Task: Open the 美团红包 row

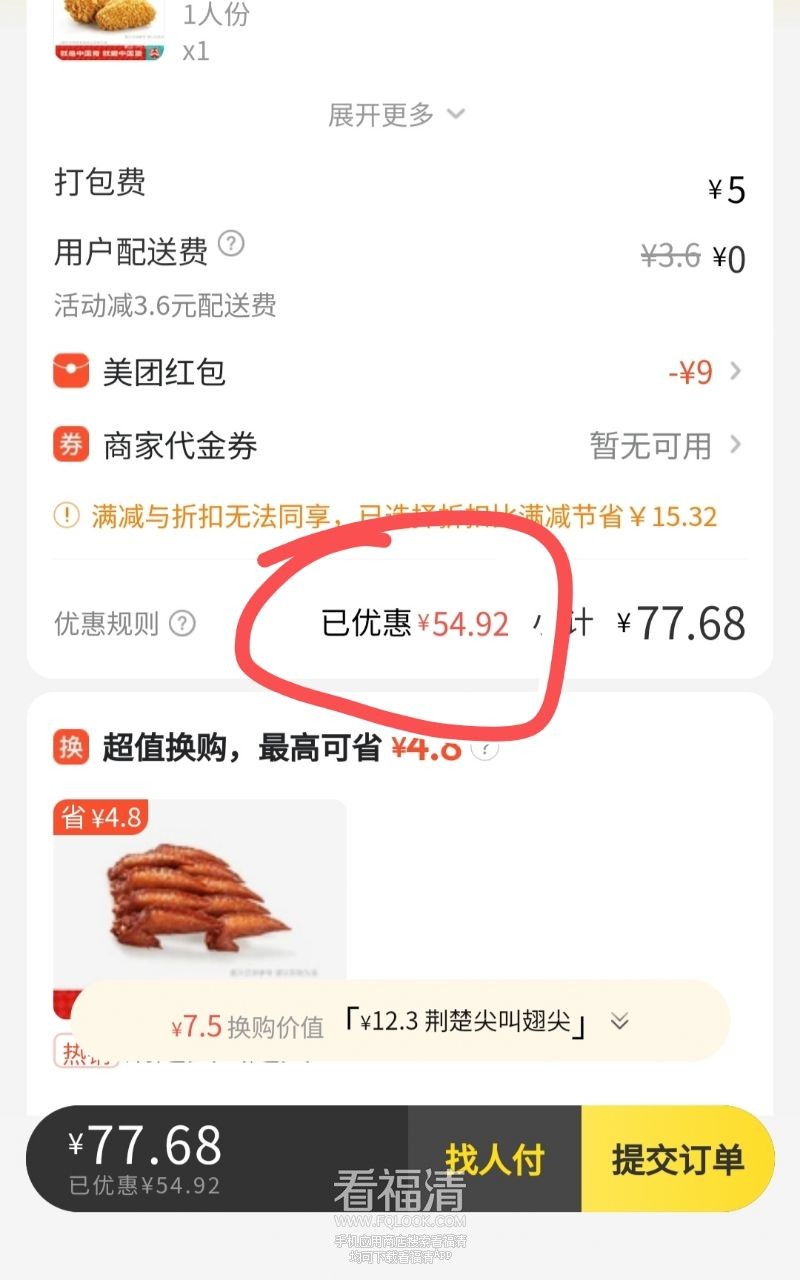Action: click(400, 373)
